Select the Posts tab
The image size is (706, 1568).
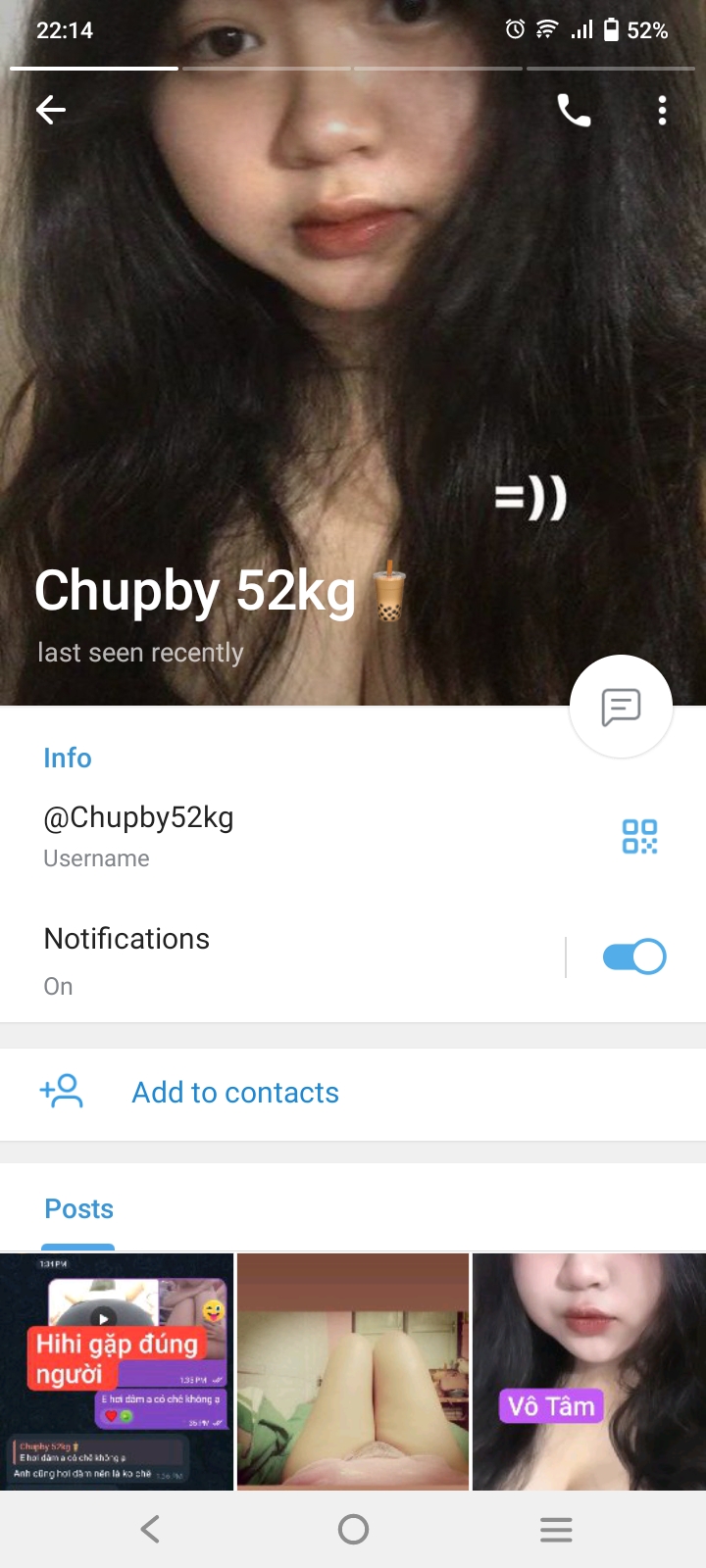point(79,1209)
